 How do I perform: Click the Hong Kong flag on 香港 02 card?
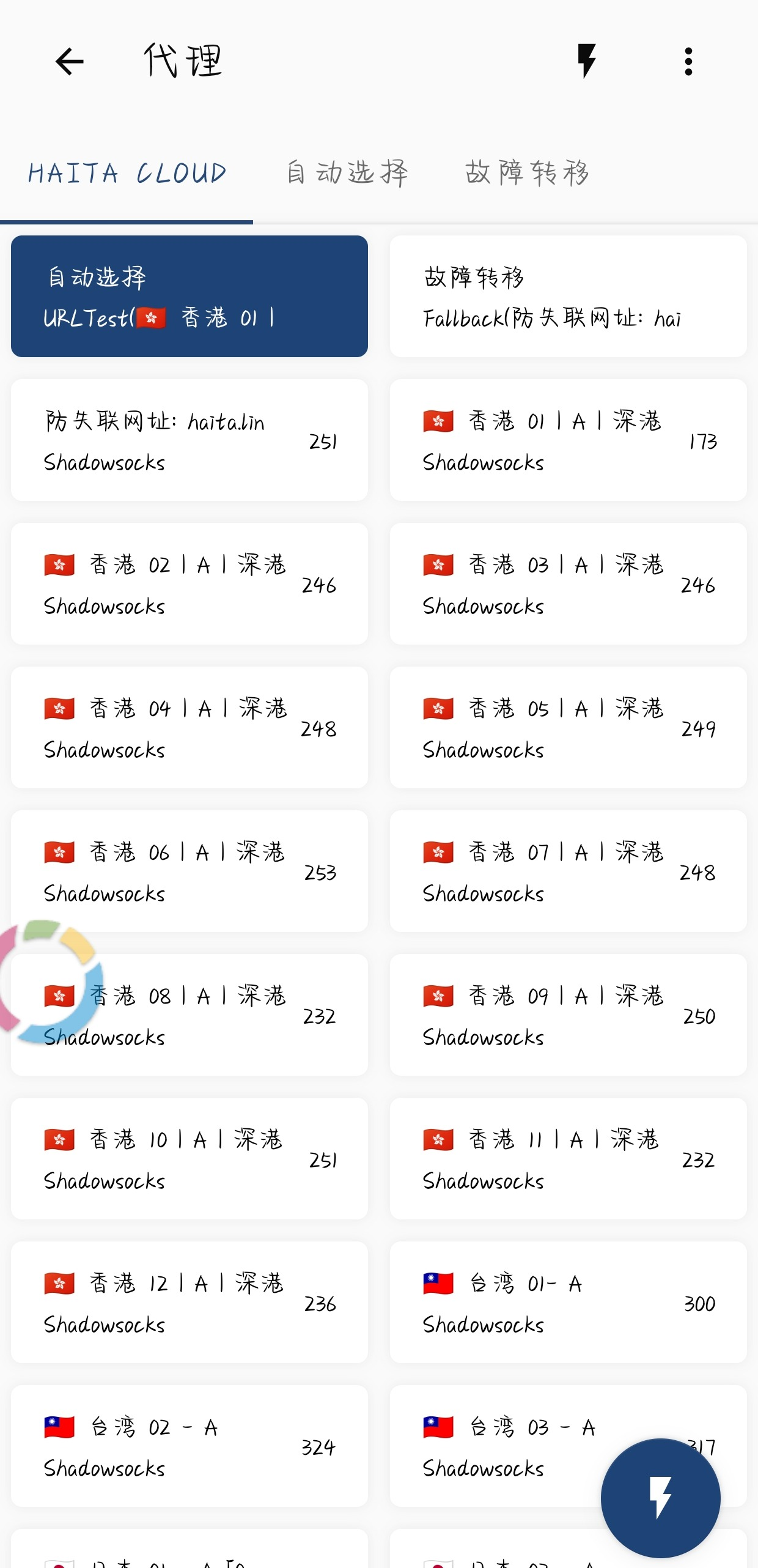coord(59,566)
